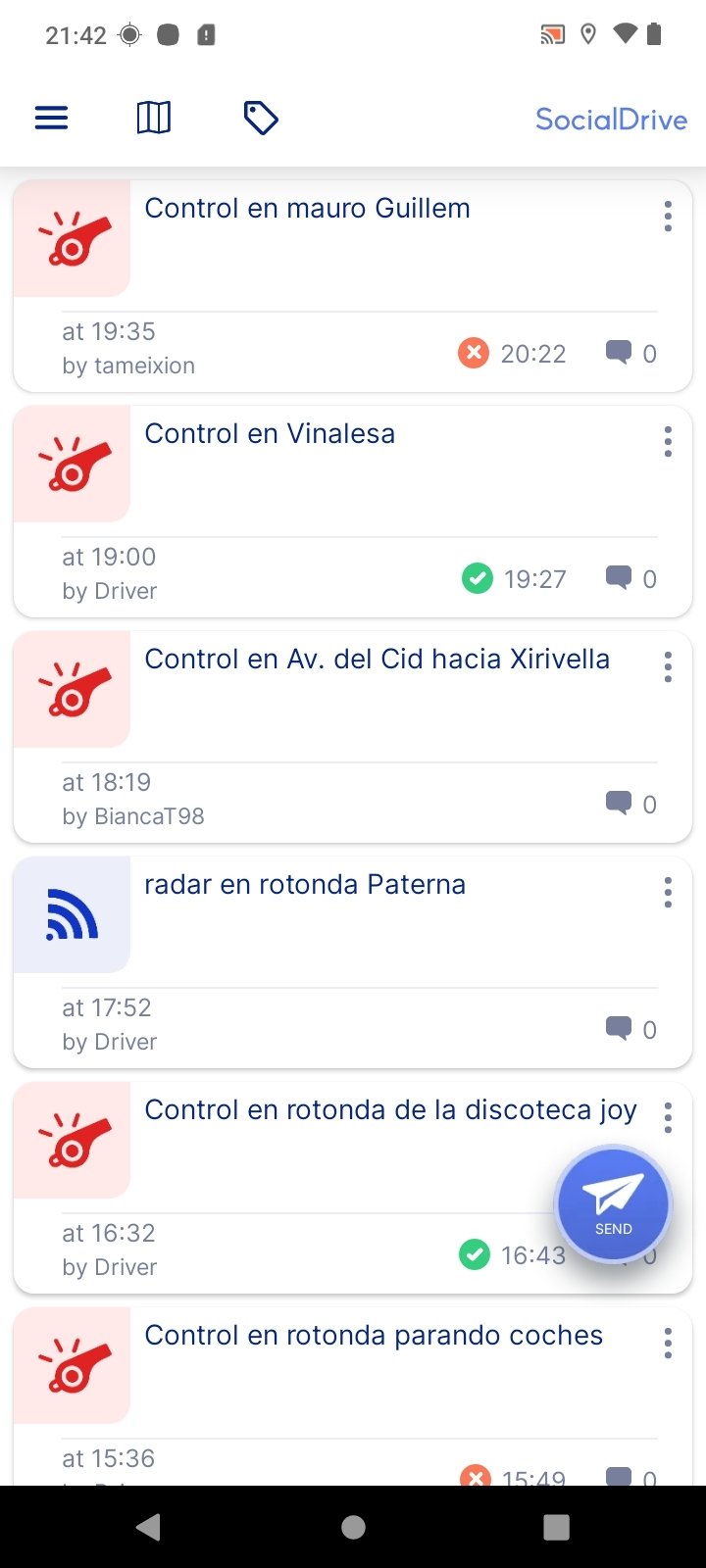Go back with the system back button
The image size is (706, 1568).
tap(148, 1527)
